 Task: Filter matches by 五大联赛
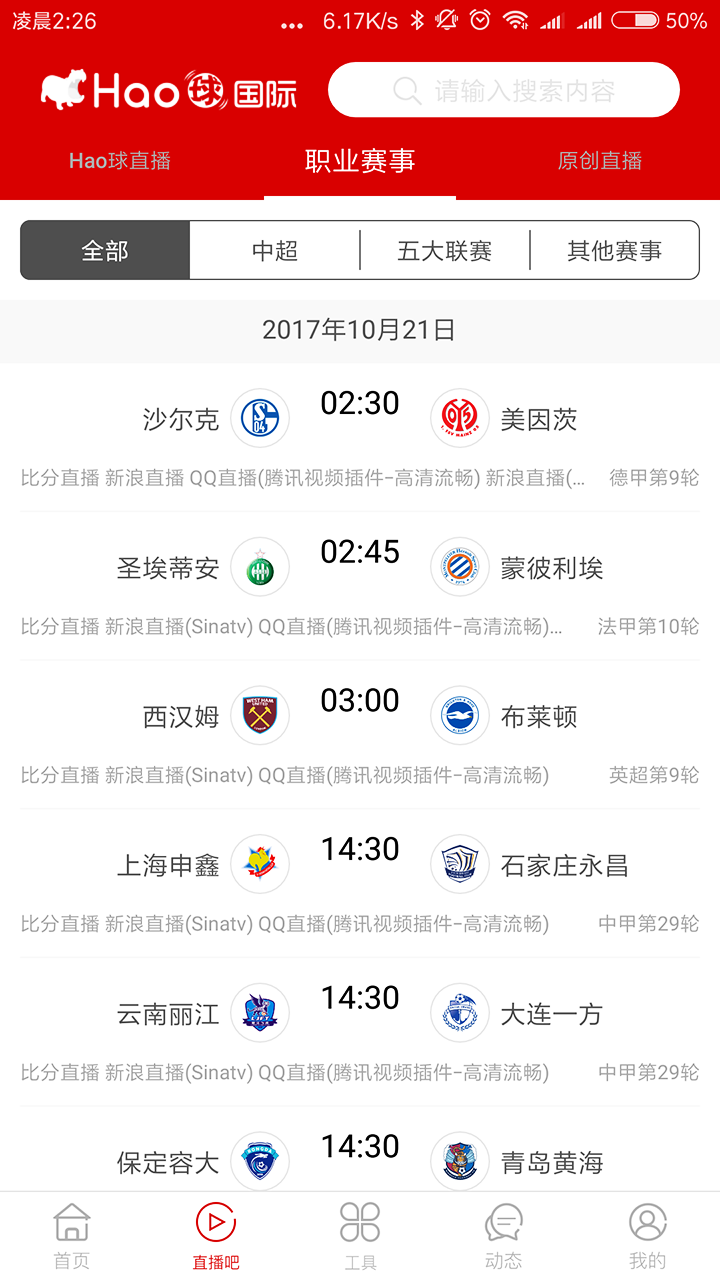(445, 250)
